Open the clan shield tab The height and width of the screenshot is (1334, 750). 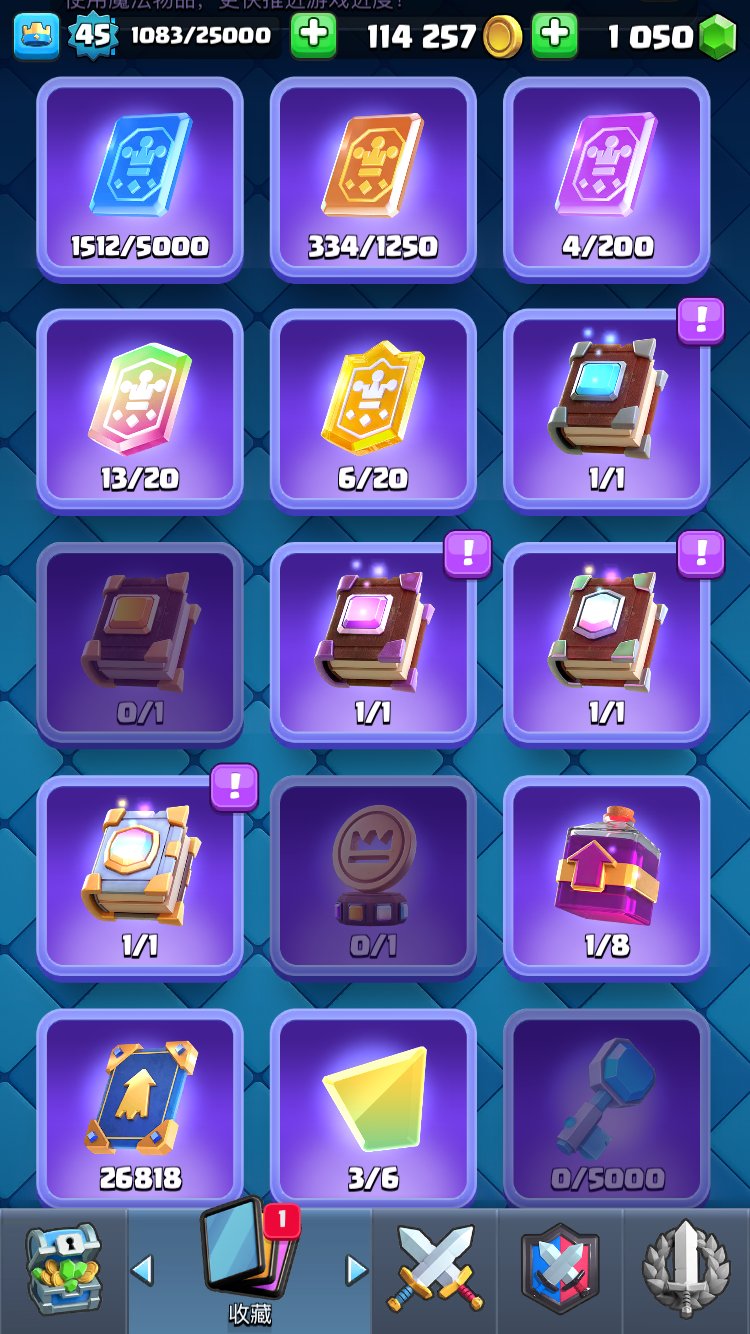[560, 1270]
